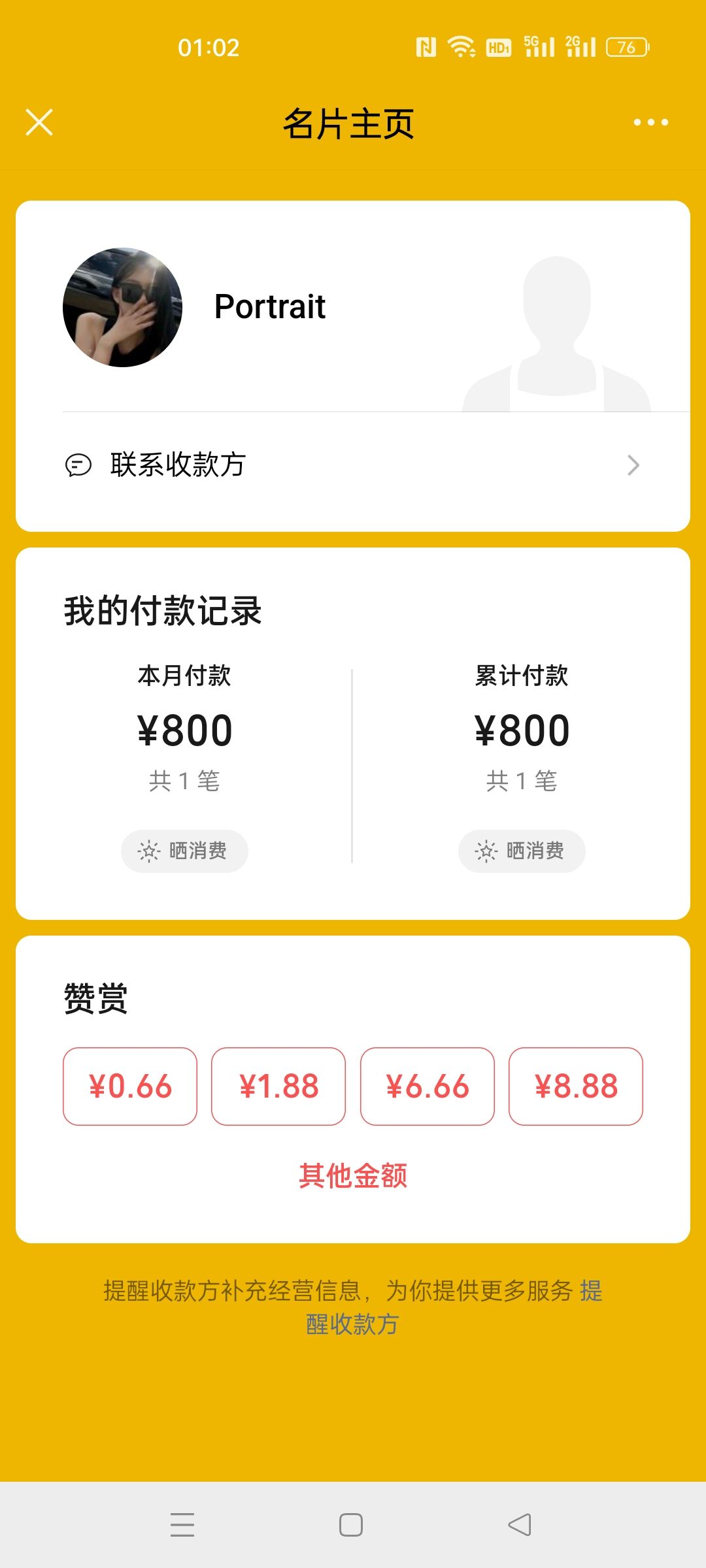Close the 名片主页 page
The image size is (706, 1568).
tap(39, 122)
